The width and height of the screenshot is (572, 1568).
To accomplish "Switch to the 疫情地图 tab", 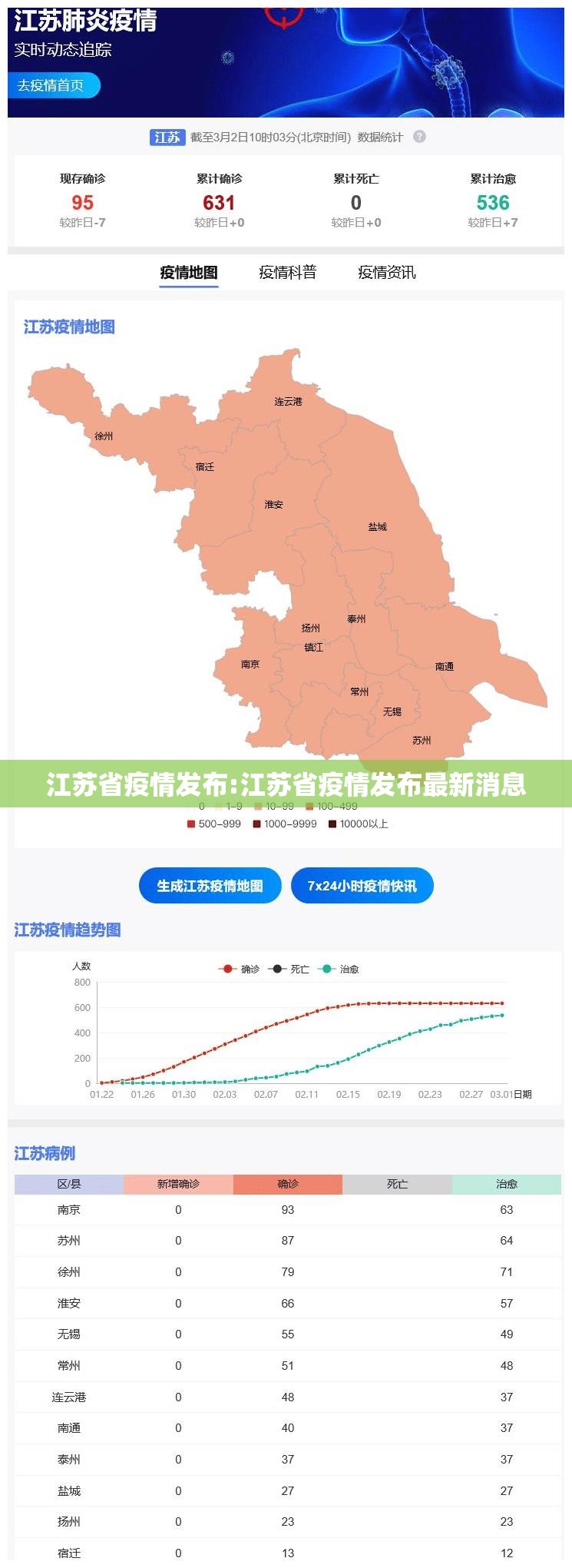I will 189,273.
